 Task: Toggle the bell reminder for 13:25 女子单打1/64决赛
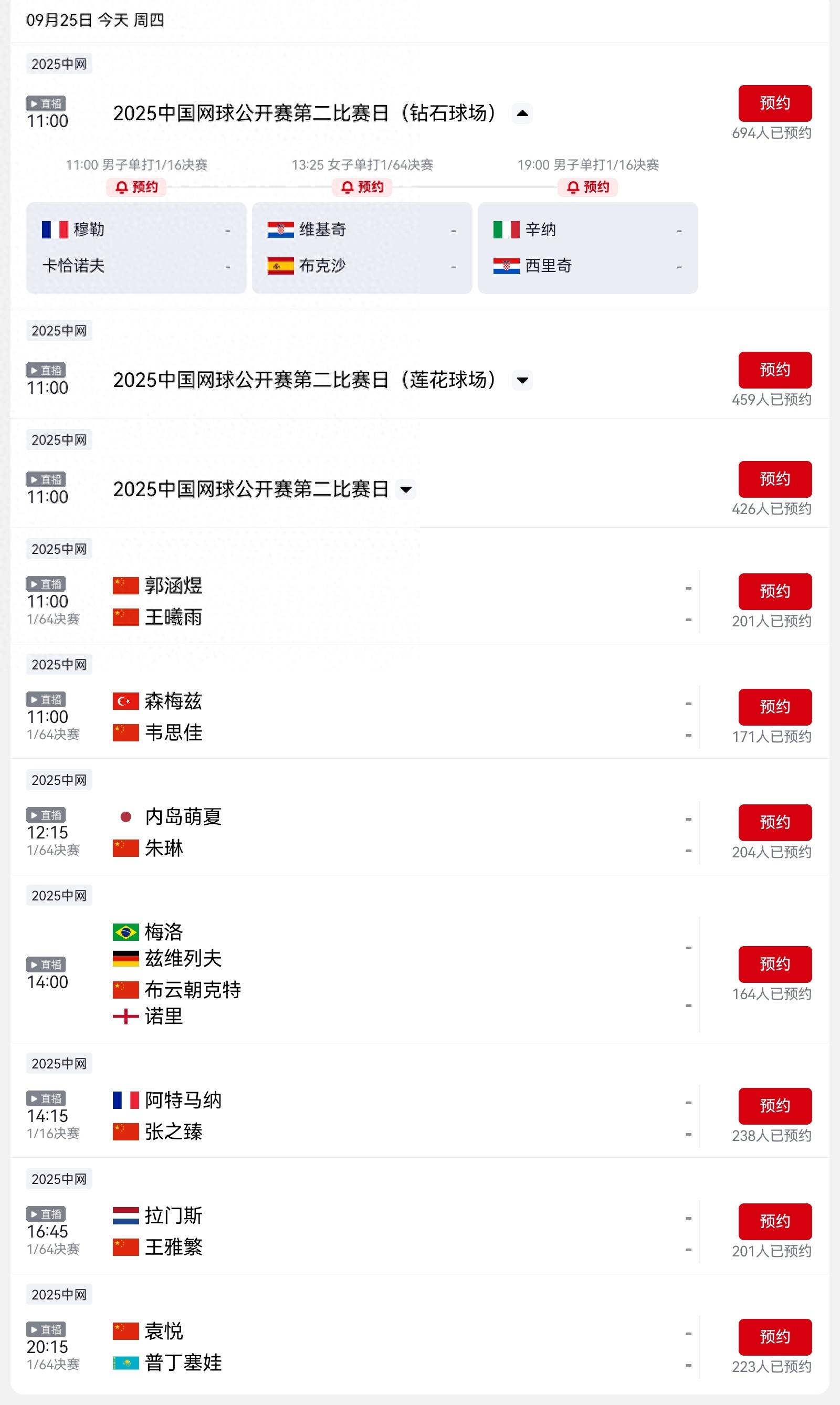coord(362,187)
